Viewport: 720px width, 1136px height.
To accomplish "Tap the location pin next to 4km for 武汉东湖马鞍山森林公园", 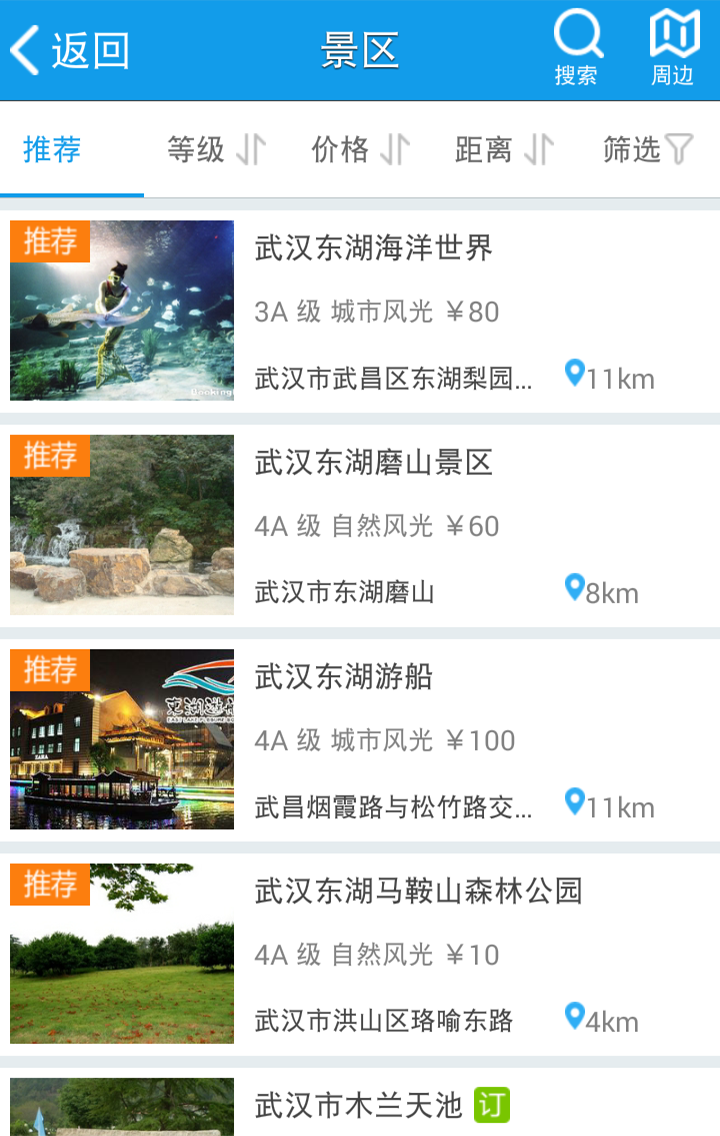I will pyautogui.click(x=574, y=1016).
